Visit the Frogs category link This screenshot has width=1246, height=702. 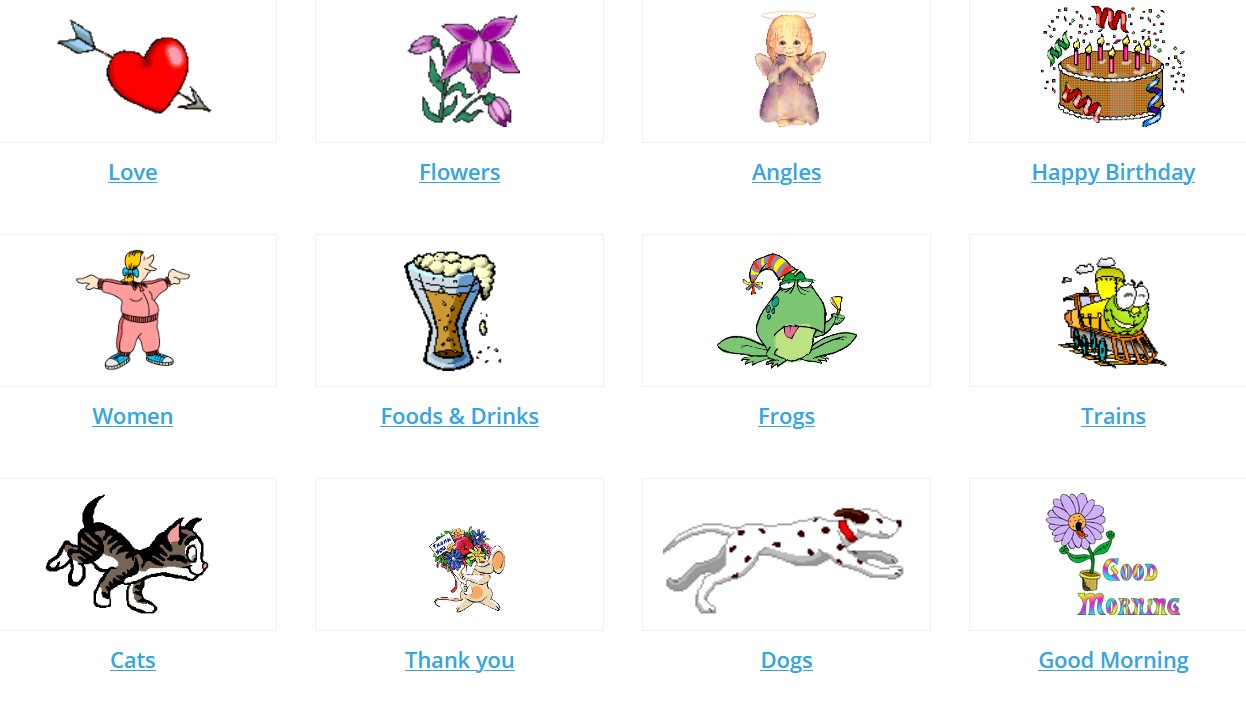(786, 416)
